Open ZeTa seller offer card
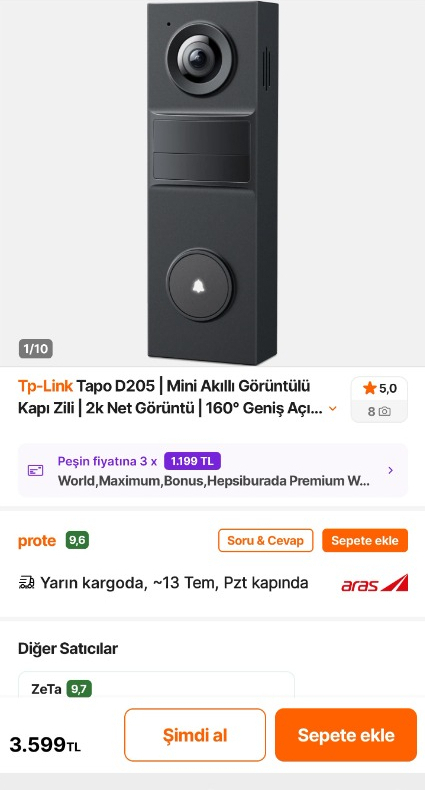 [156, 684]
